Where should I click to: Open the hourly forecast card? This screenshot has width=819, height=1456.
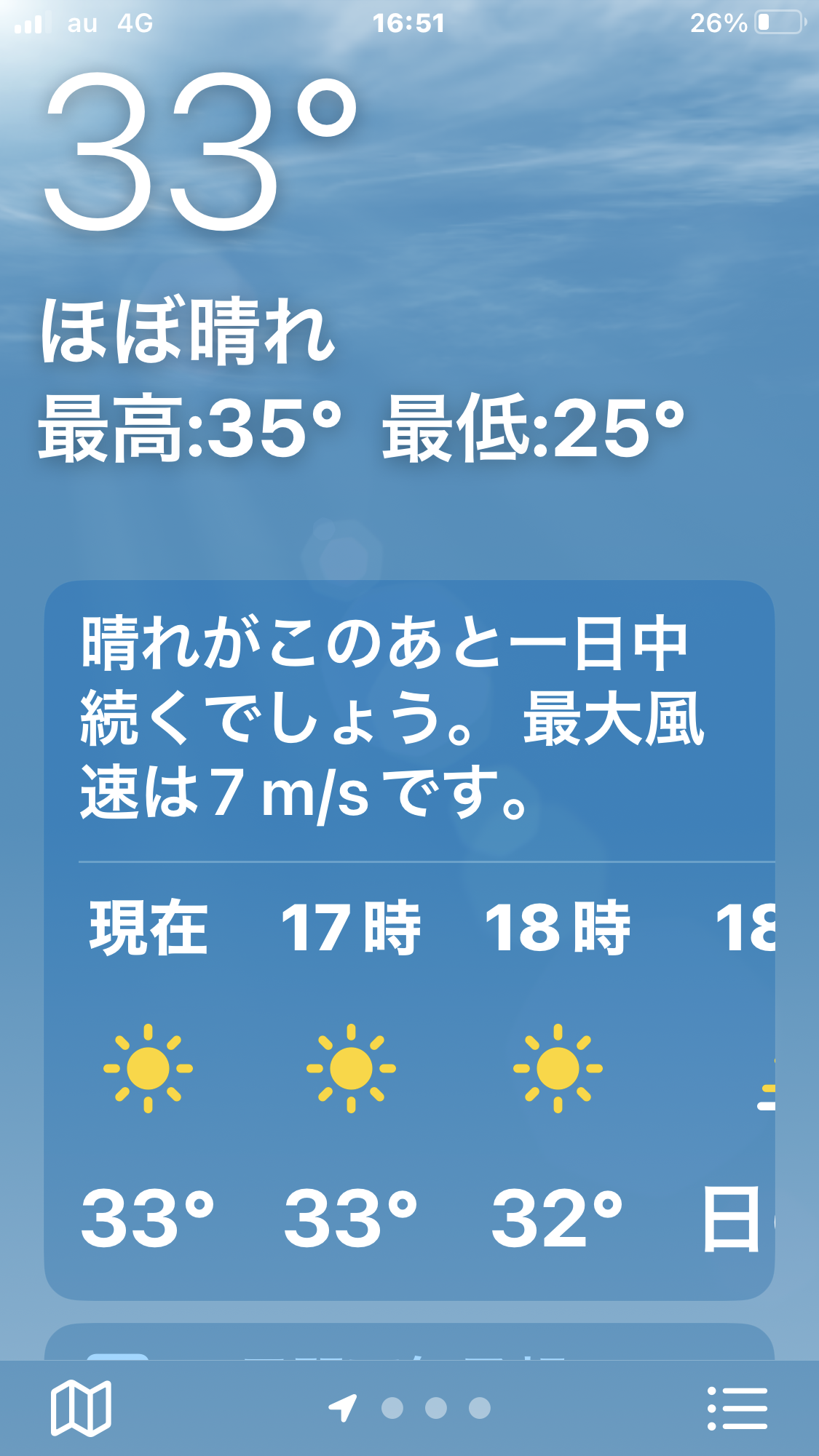click(409, 939)
